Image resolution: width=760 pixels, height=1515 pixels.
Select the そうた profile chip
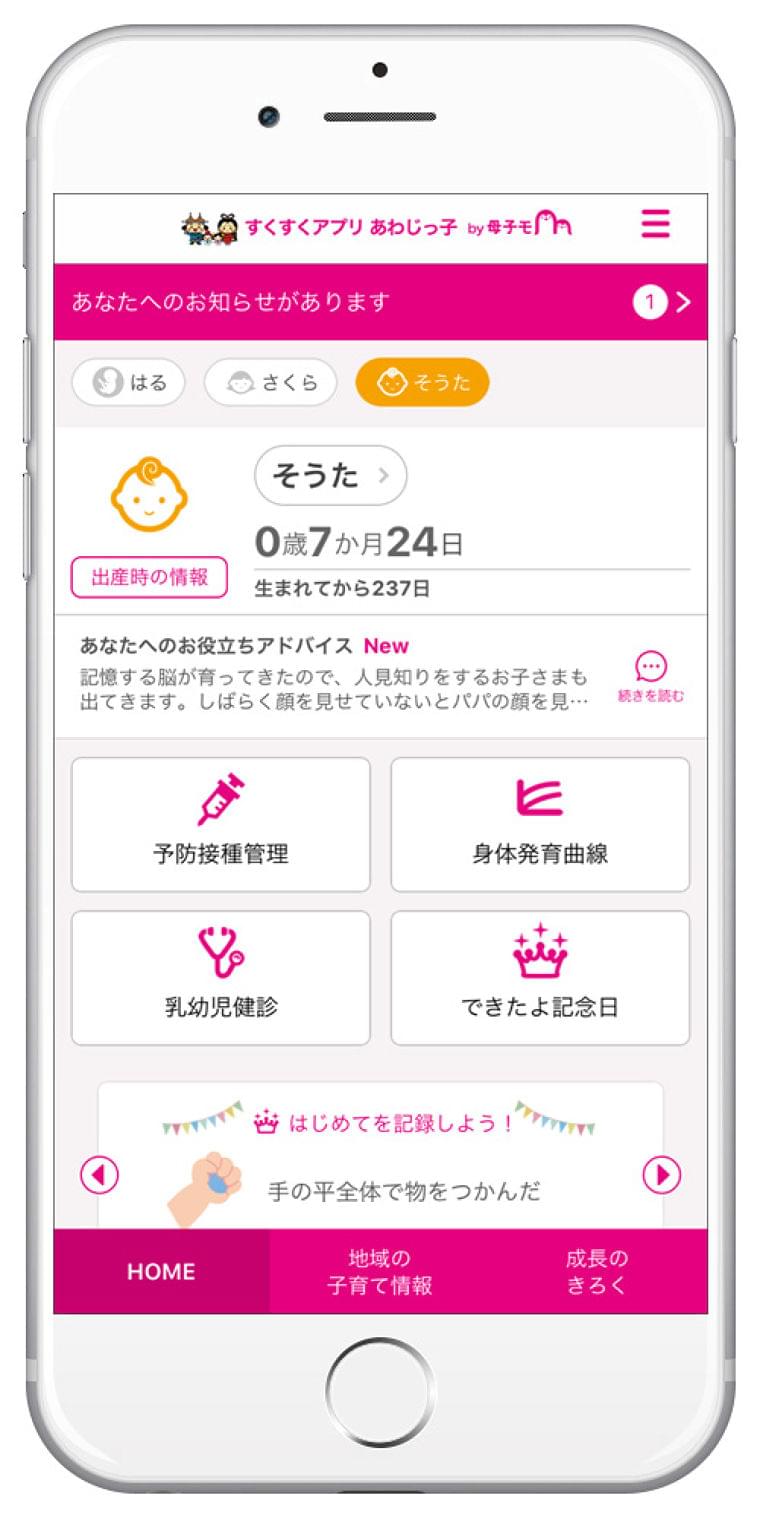pyautogui.click(x=422, y=382)
